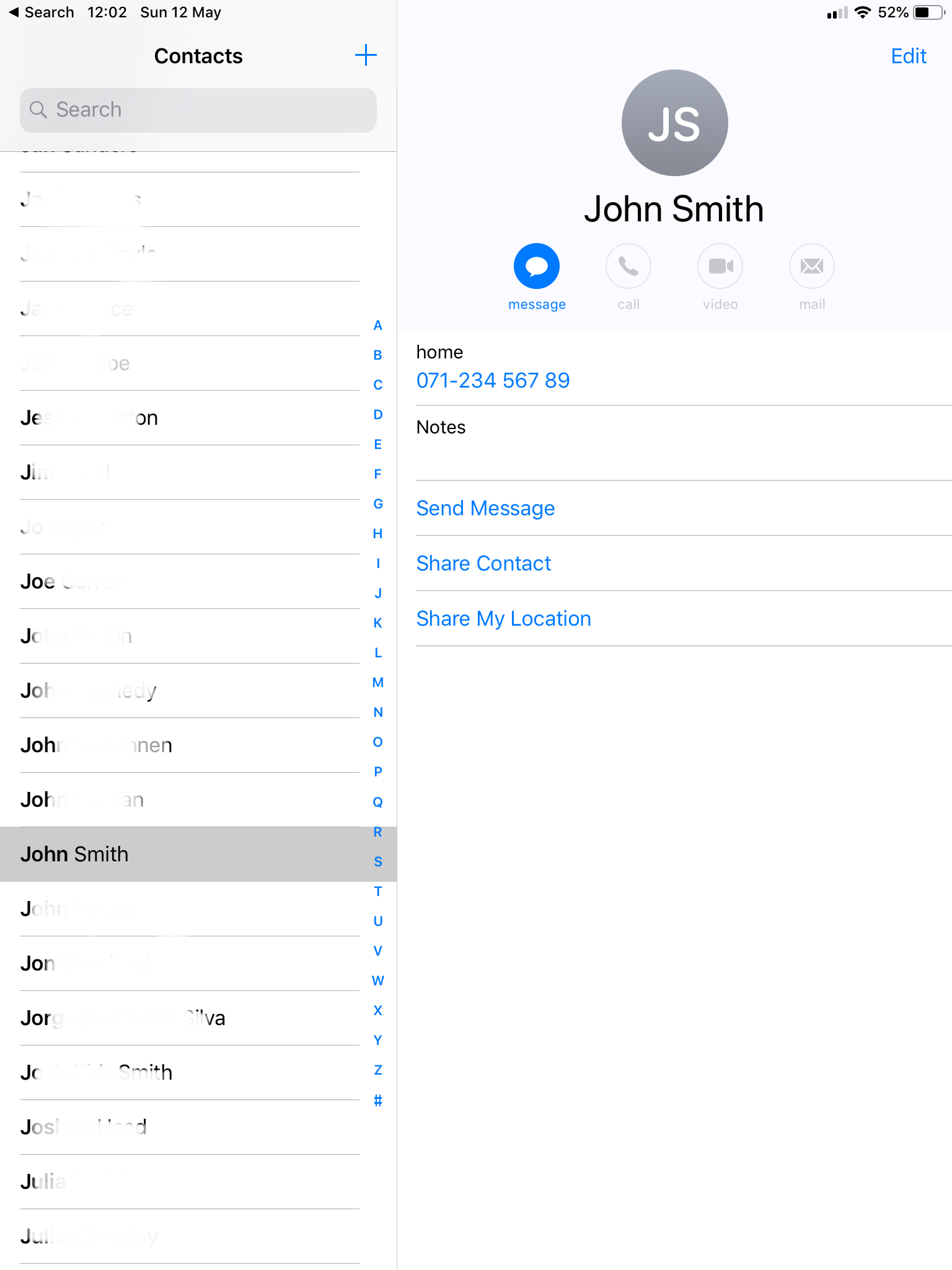Add a new contact with the plus icon

click(x=366, y=55)
